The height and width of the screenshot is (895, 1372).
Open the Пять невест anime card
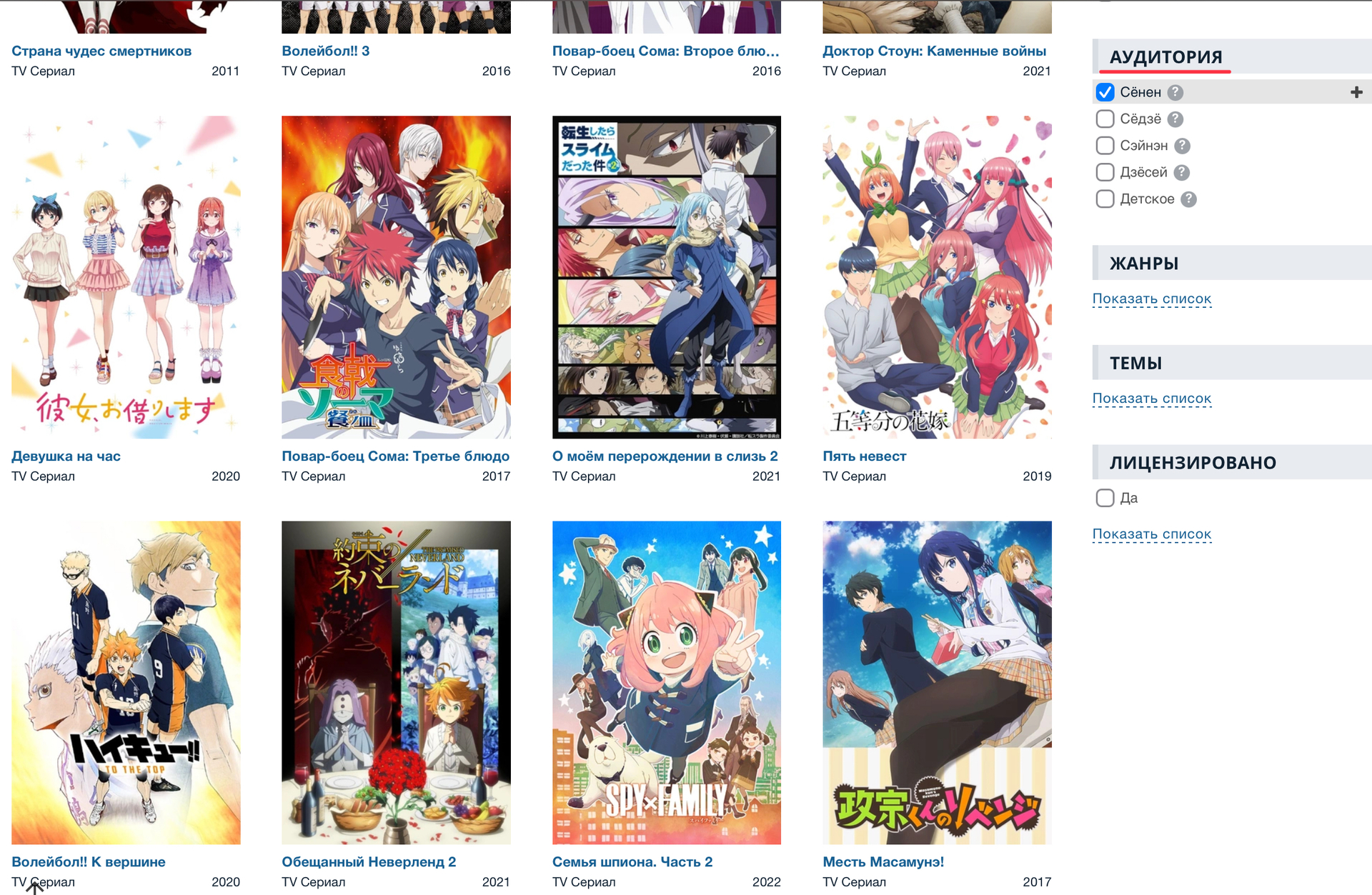coord(936,277)
